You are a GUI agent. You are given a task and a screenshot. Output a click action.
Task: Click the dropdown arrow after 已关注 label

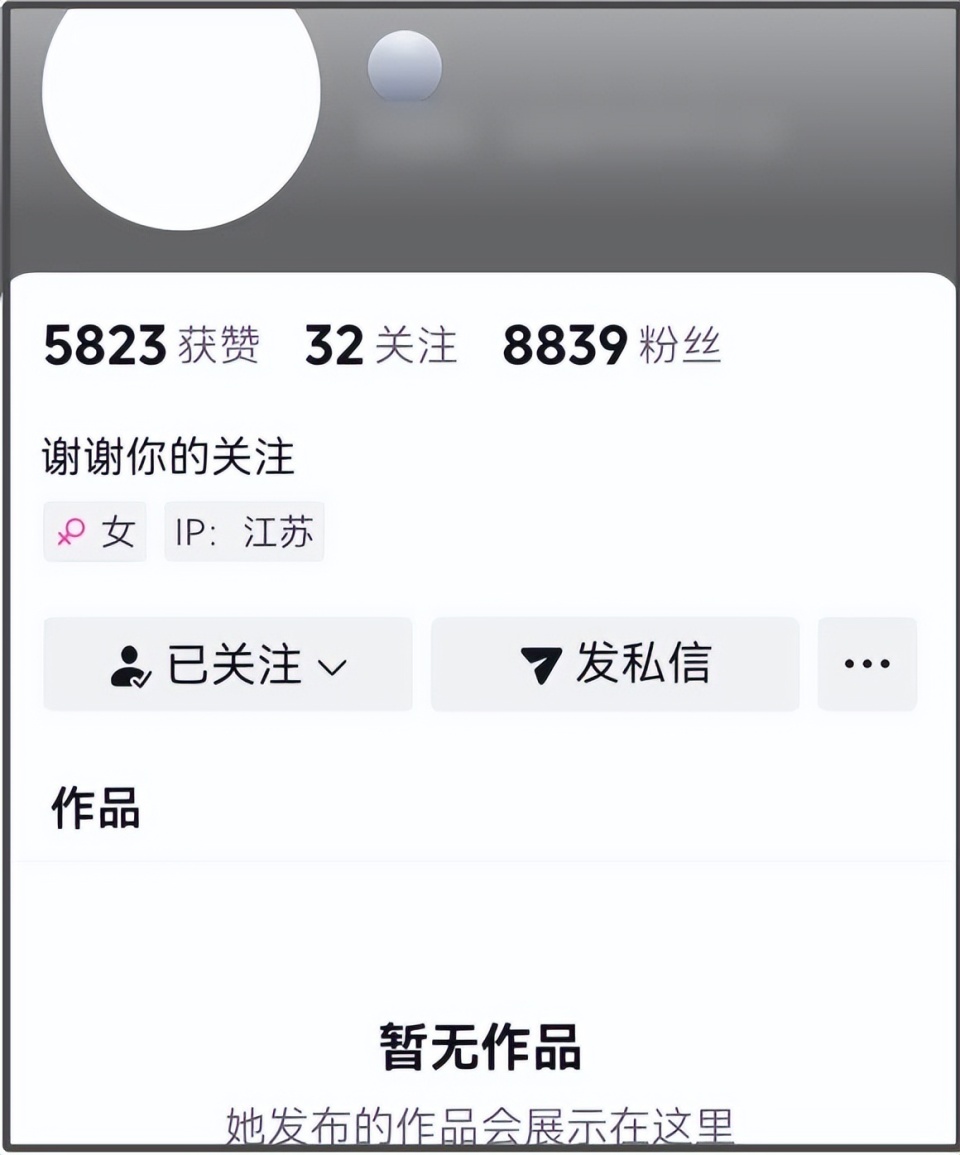(330, 667)
